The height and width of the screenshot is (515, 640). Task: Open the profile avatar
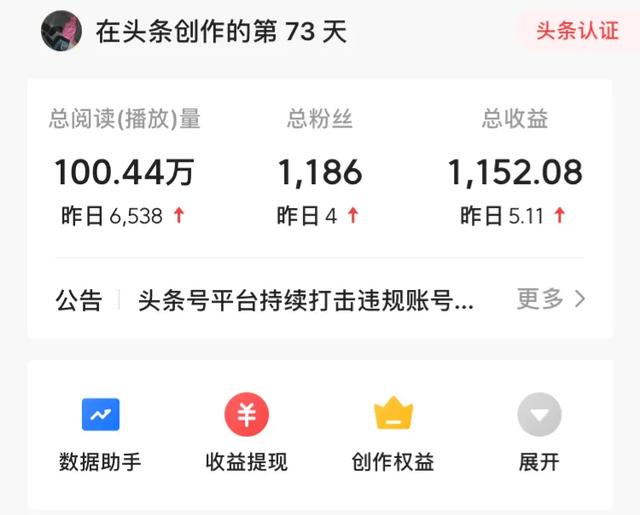[60, 31]
